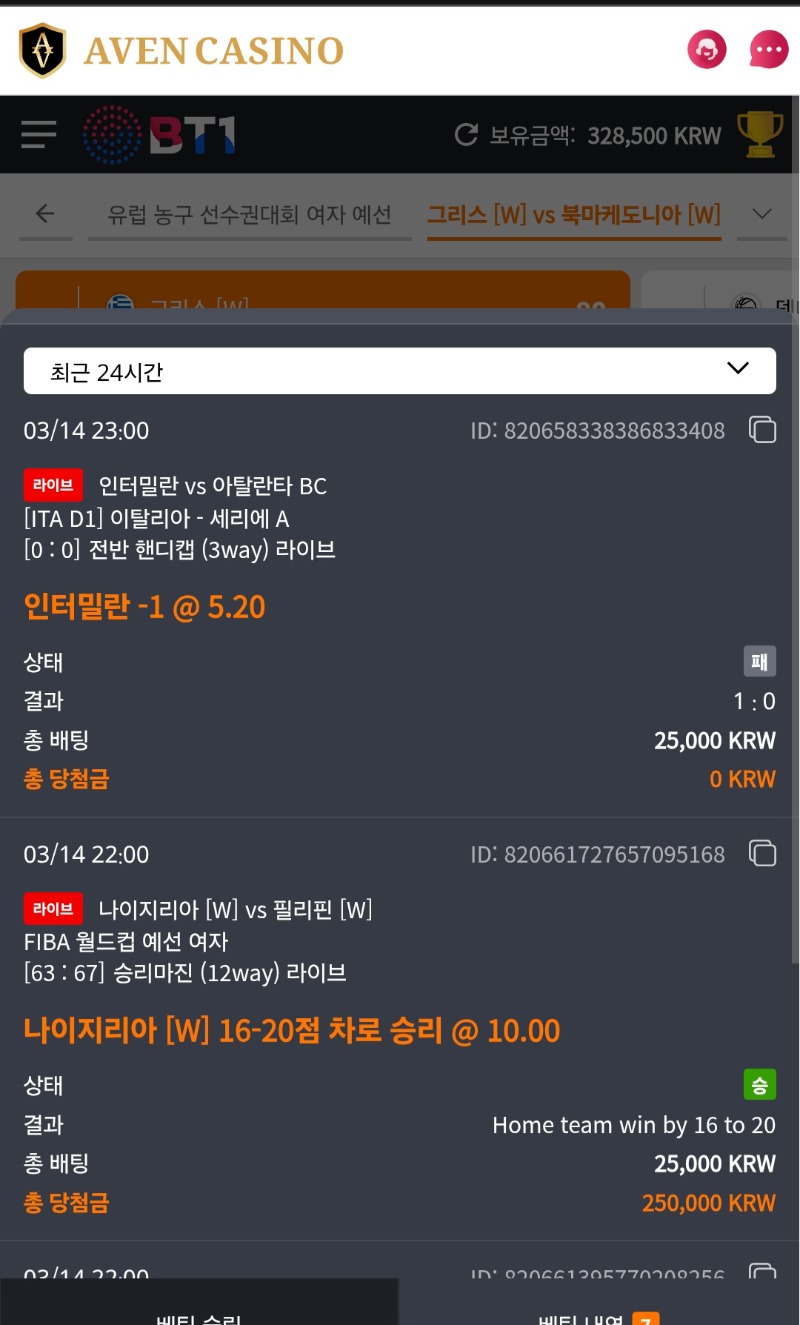Viewport: 800px width, 1325px height.
Task: Click the 라이브 badge on the 나이지리아 bet
Action: pos(52,910)
